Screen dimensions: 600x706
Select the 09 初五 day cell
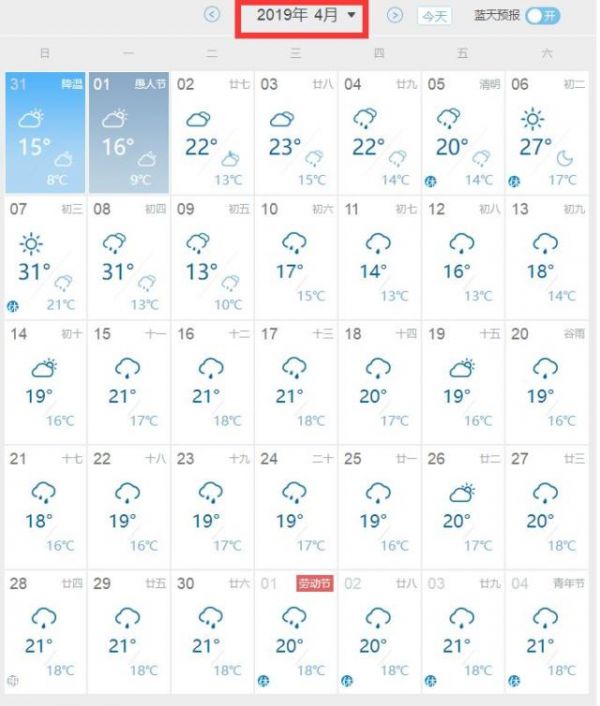pyautogui.click(x=212, y=256)
